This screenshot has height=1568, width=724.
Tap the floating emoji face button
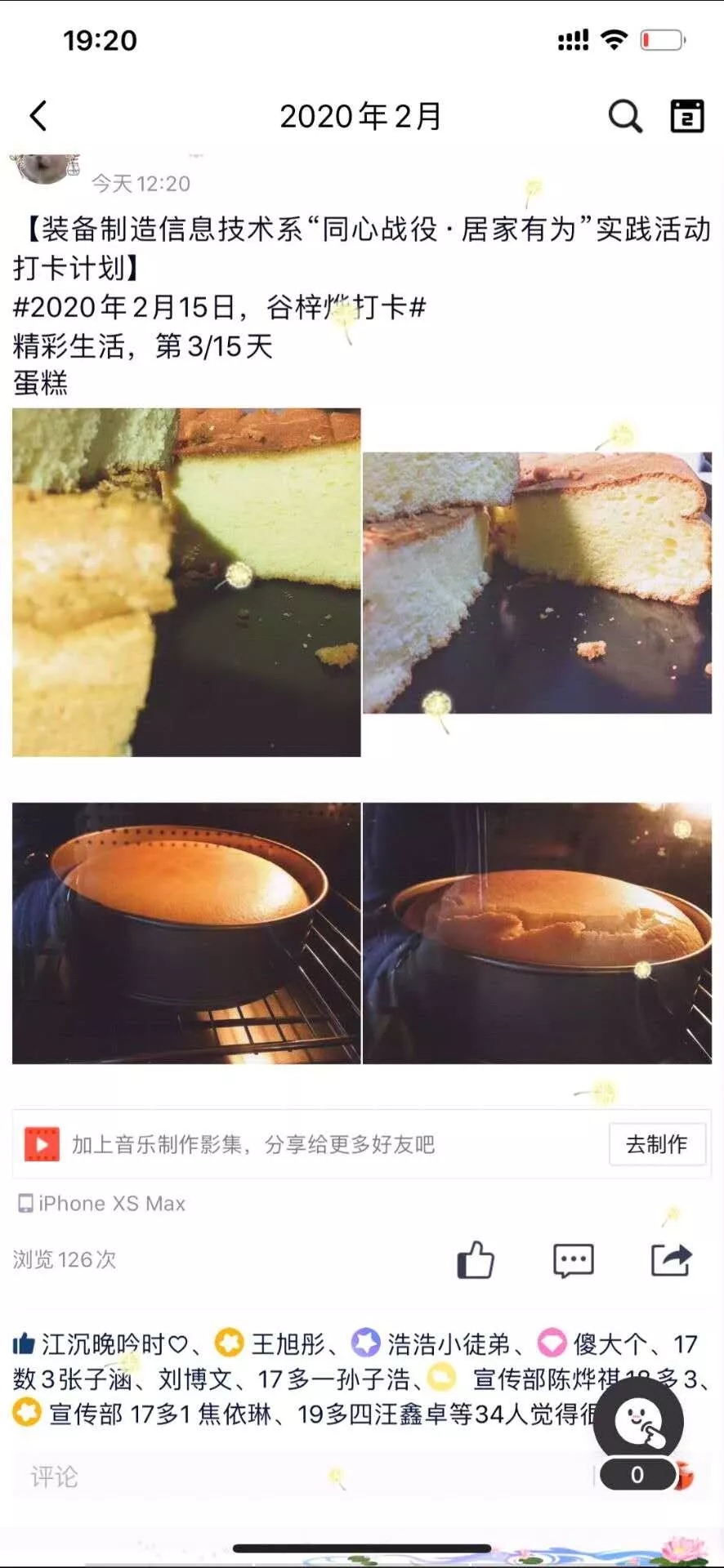pyautogui.click(x=639, y=1423)
